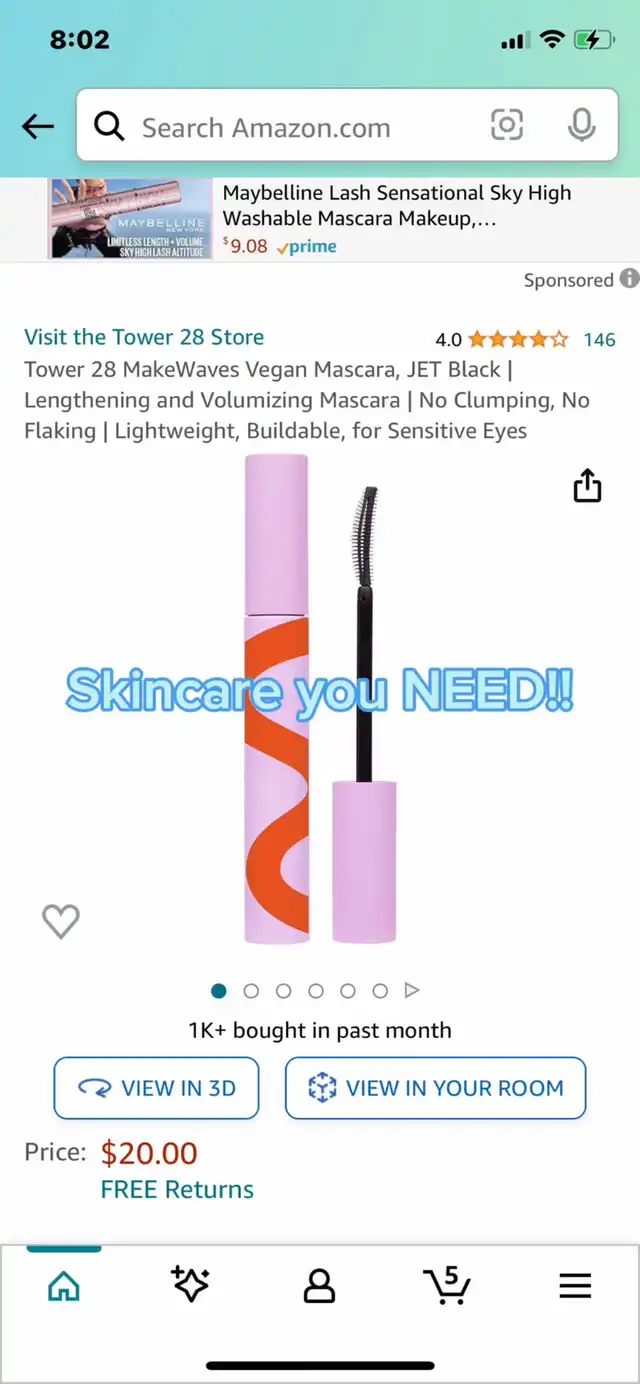The image size is (640, 1384).
Task: Tap VIEW IN 3D button
Action: tap(156, 1088)
